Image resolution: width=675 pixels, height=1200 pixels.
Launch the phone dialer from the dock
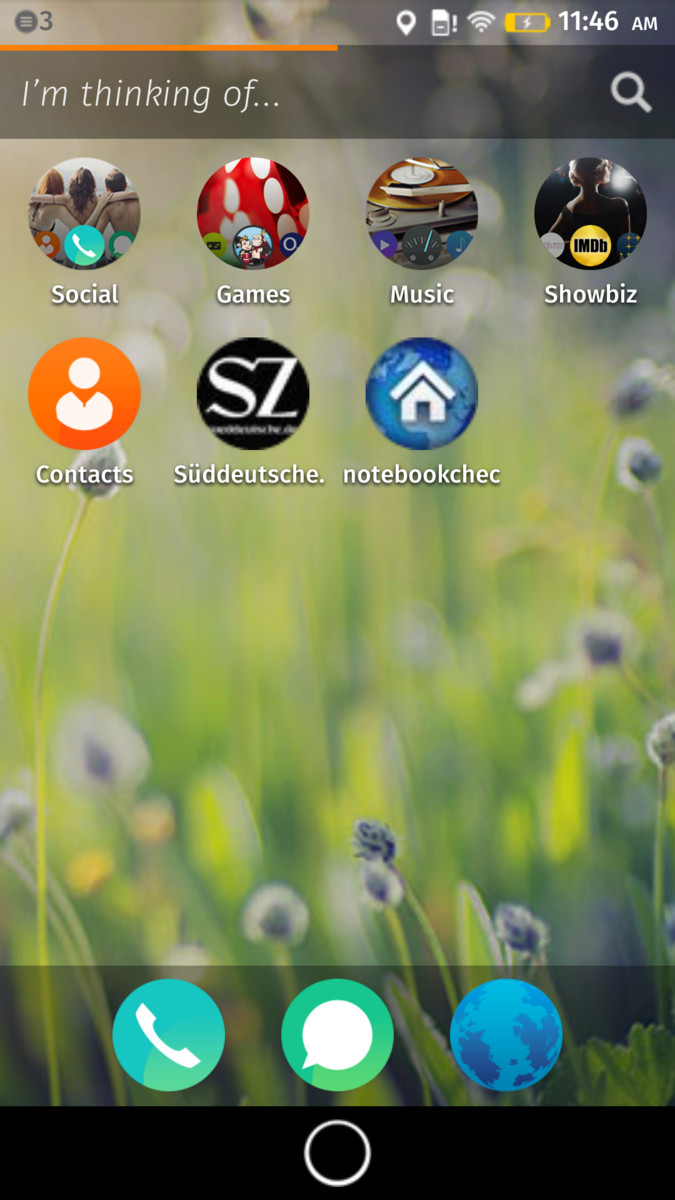(x=169, y=1035)
